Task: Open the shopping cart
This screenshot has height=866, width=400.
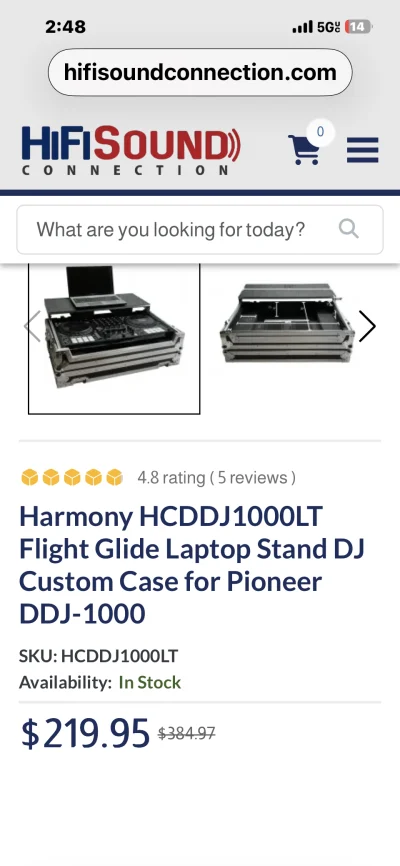Action: point(304,149)
